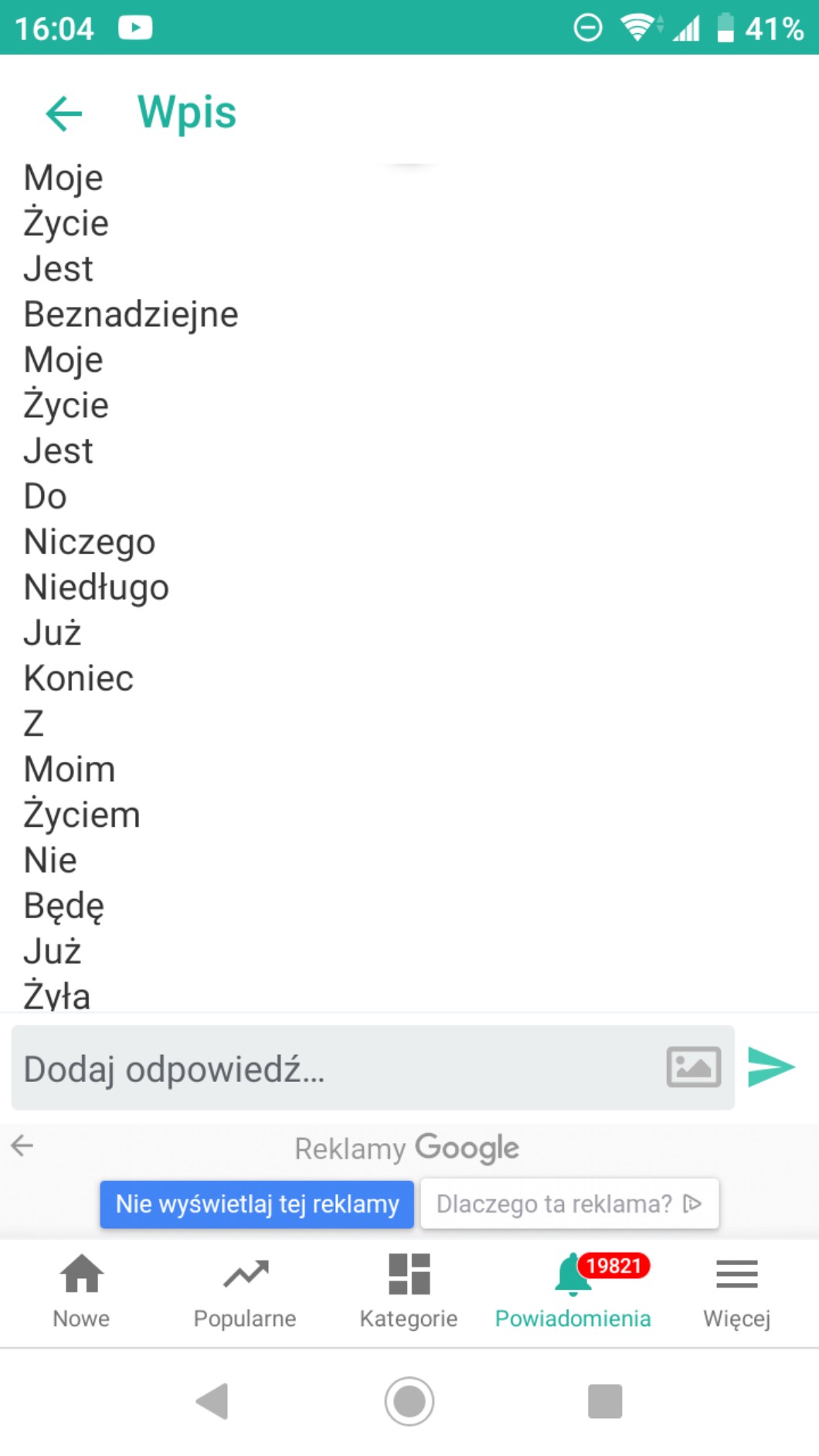Open Dlaczego ta reklama? info
Viewport: 819px width, 1456px height.
569,1203
